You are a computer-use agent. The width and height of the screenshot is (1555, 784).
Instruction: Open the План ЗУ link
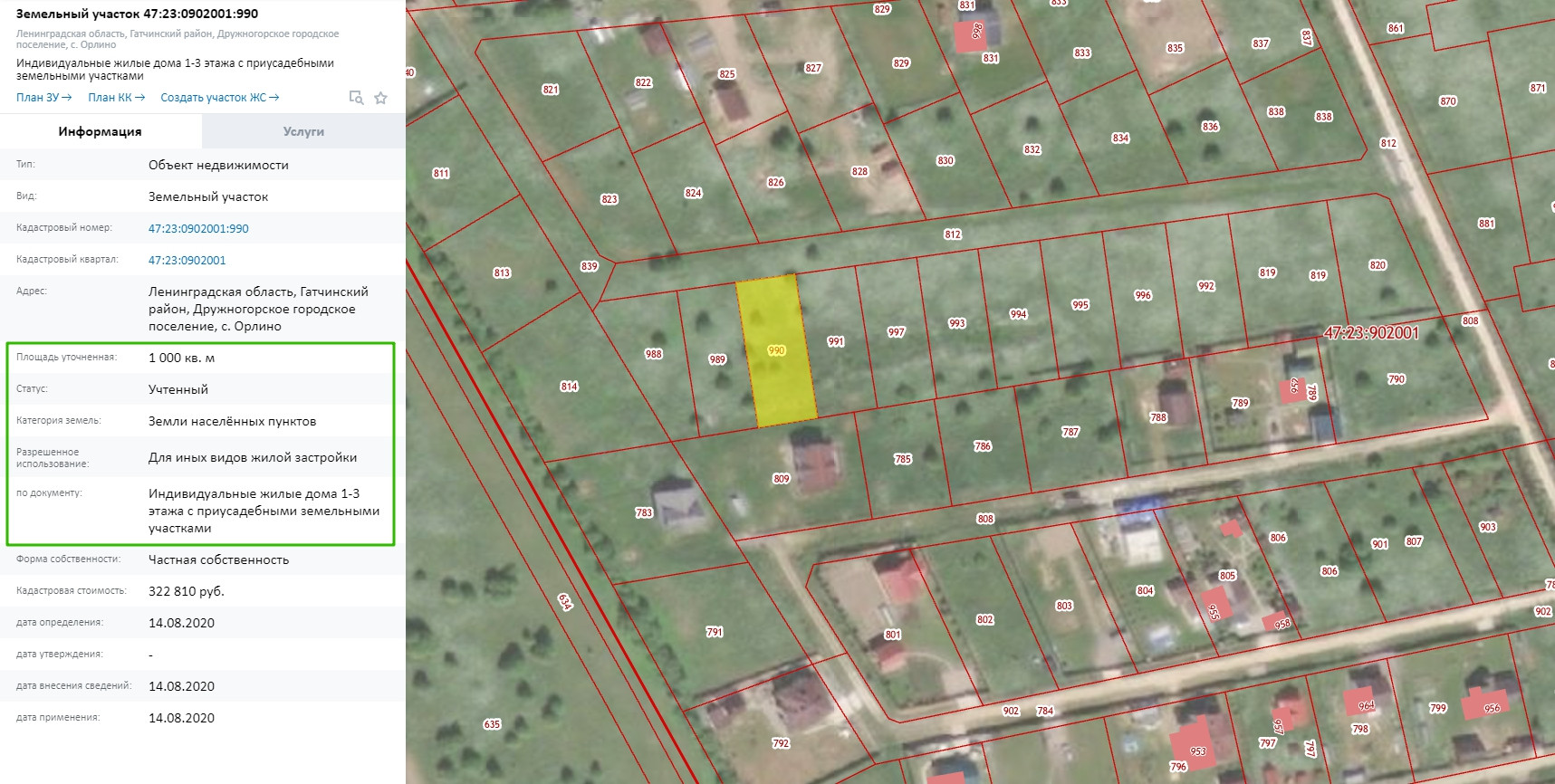(x=43, y=97)
